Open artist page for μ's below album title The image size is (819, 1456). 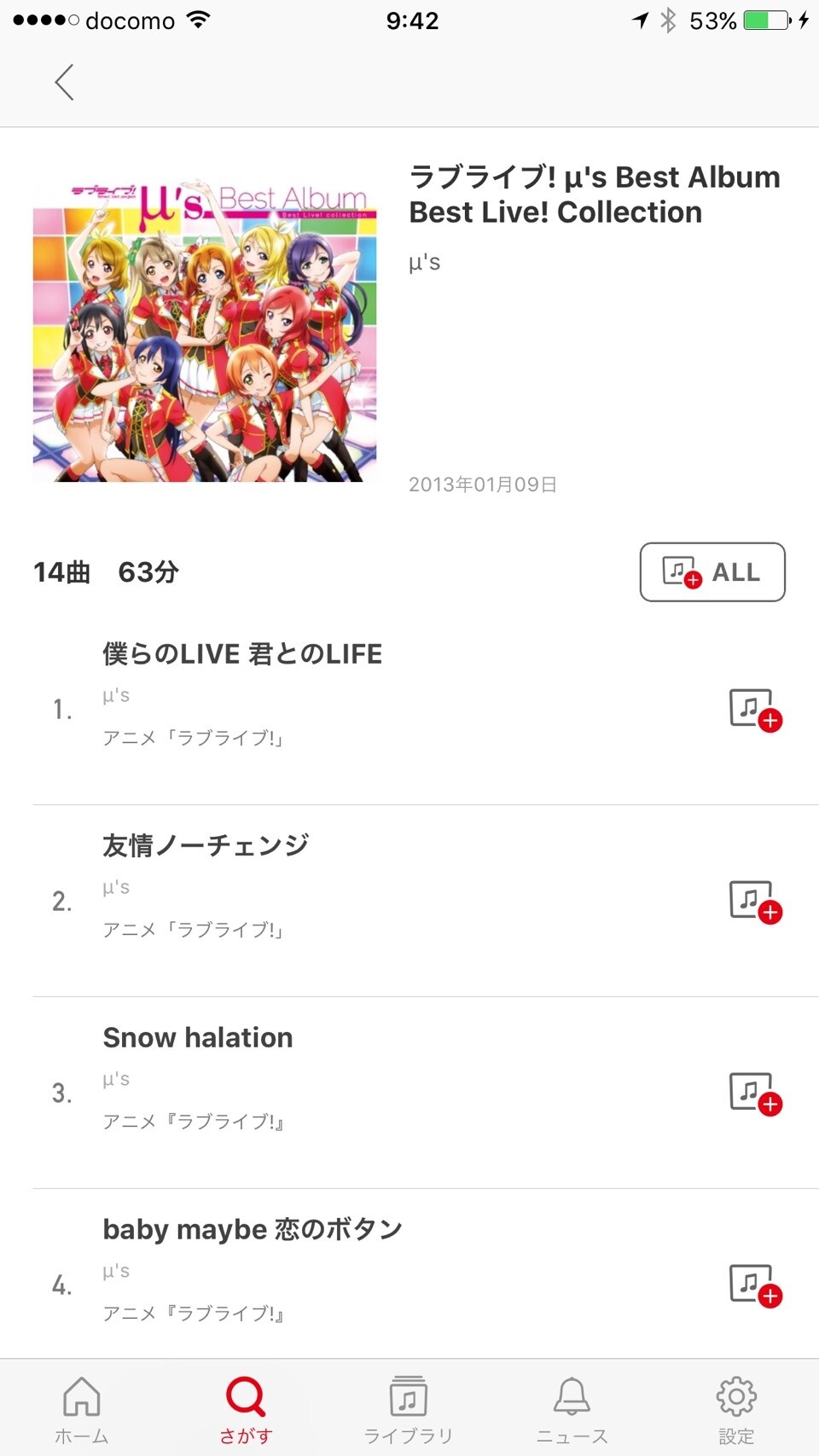point(425,262)
